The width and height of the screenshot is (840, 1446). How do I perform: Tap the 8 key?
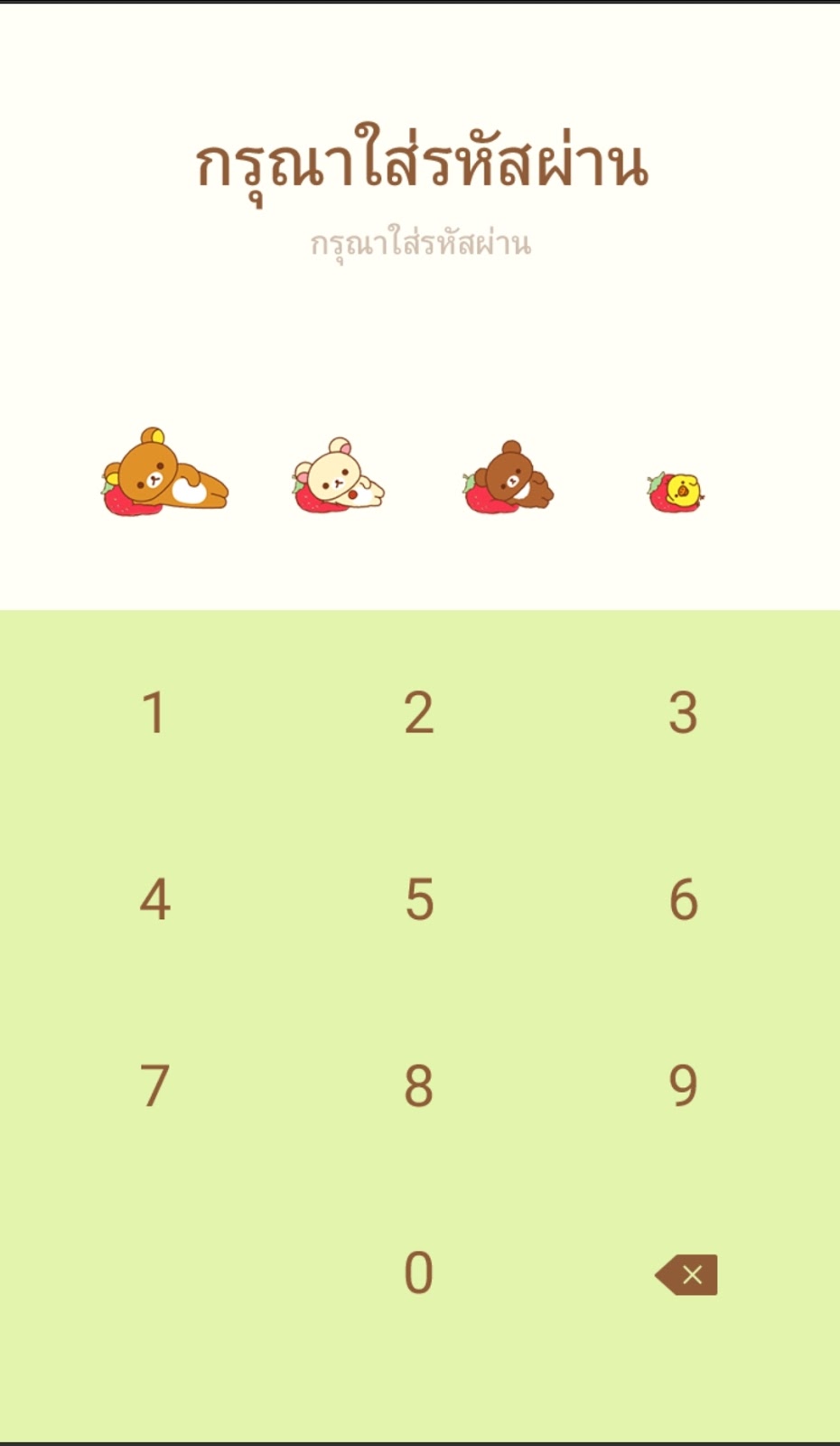tap(418, 1085)
